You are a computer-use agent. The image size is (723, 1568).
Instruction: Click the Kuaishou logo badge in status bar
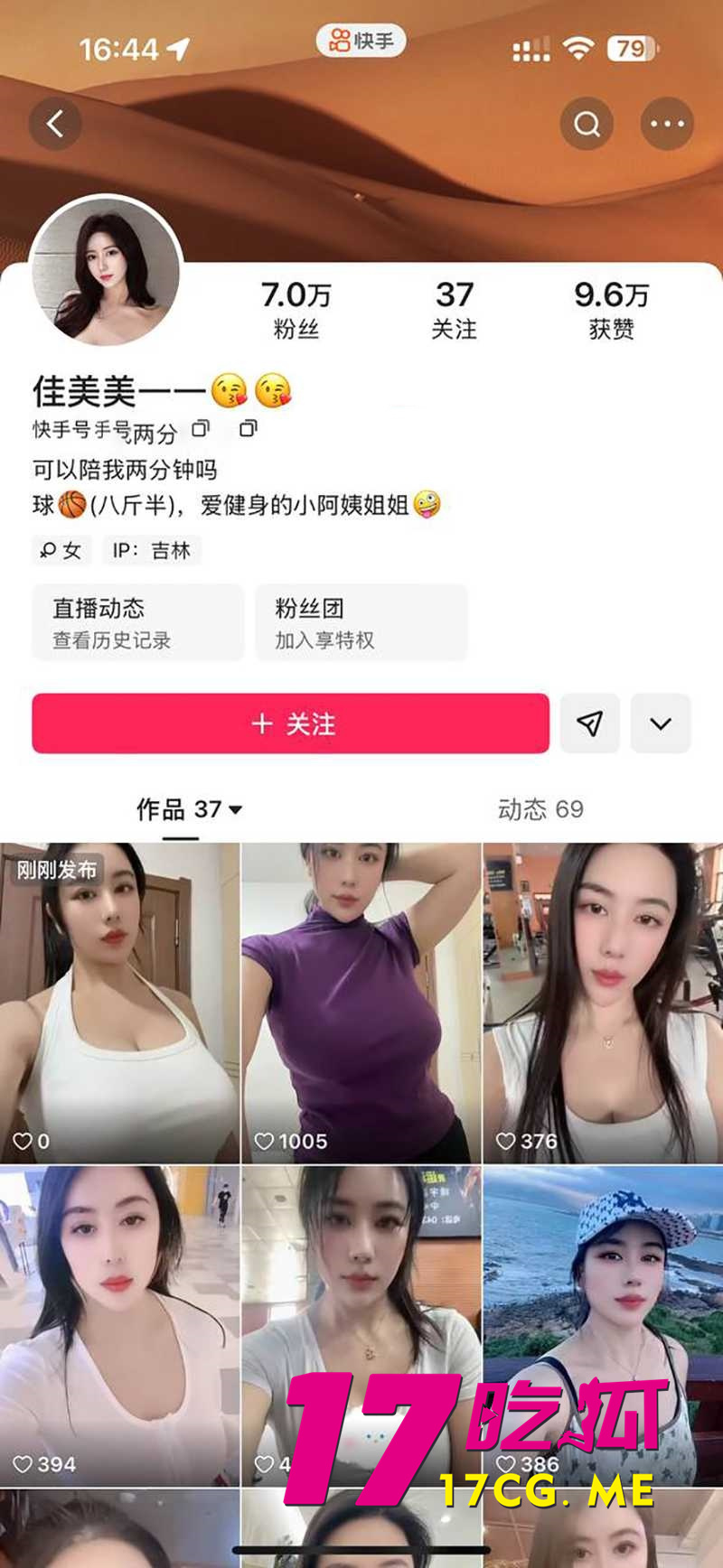pyautogui.click(x=361, y=40)
